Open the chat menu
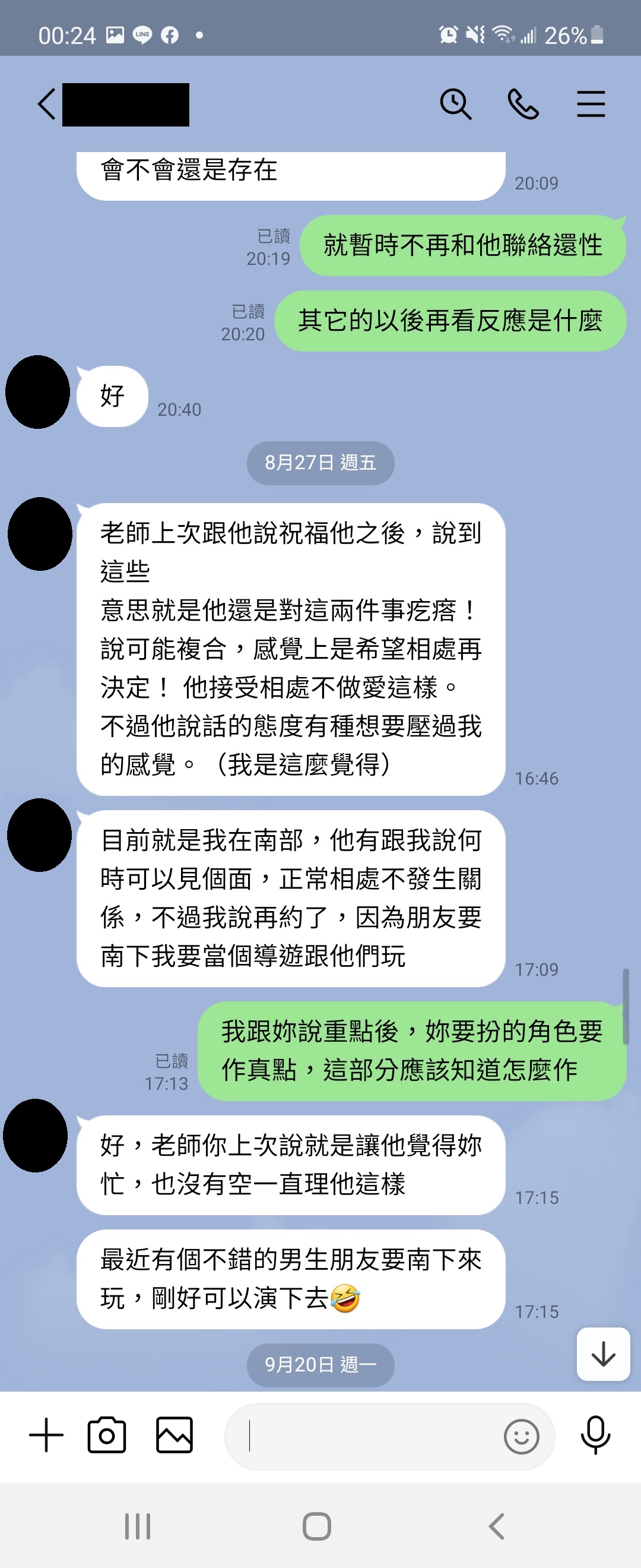Viewport: 641px width, 1568px height. (591, 104)
